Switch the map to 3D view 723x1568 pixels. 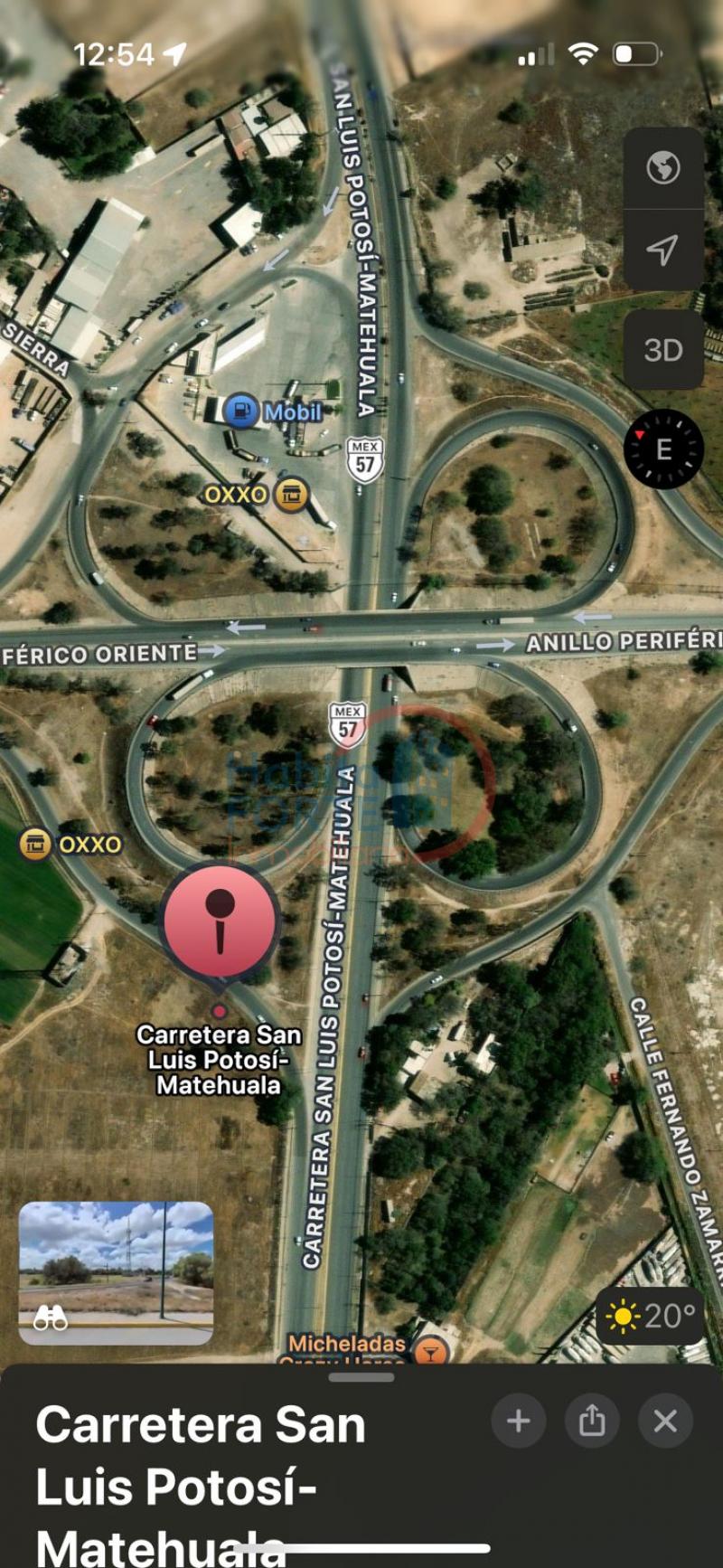(663, 350)
